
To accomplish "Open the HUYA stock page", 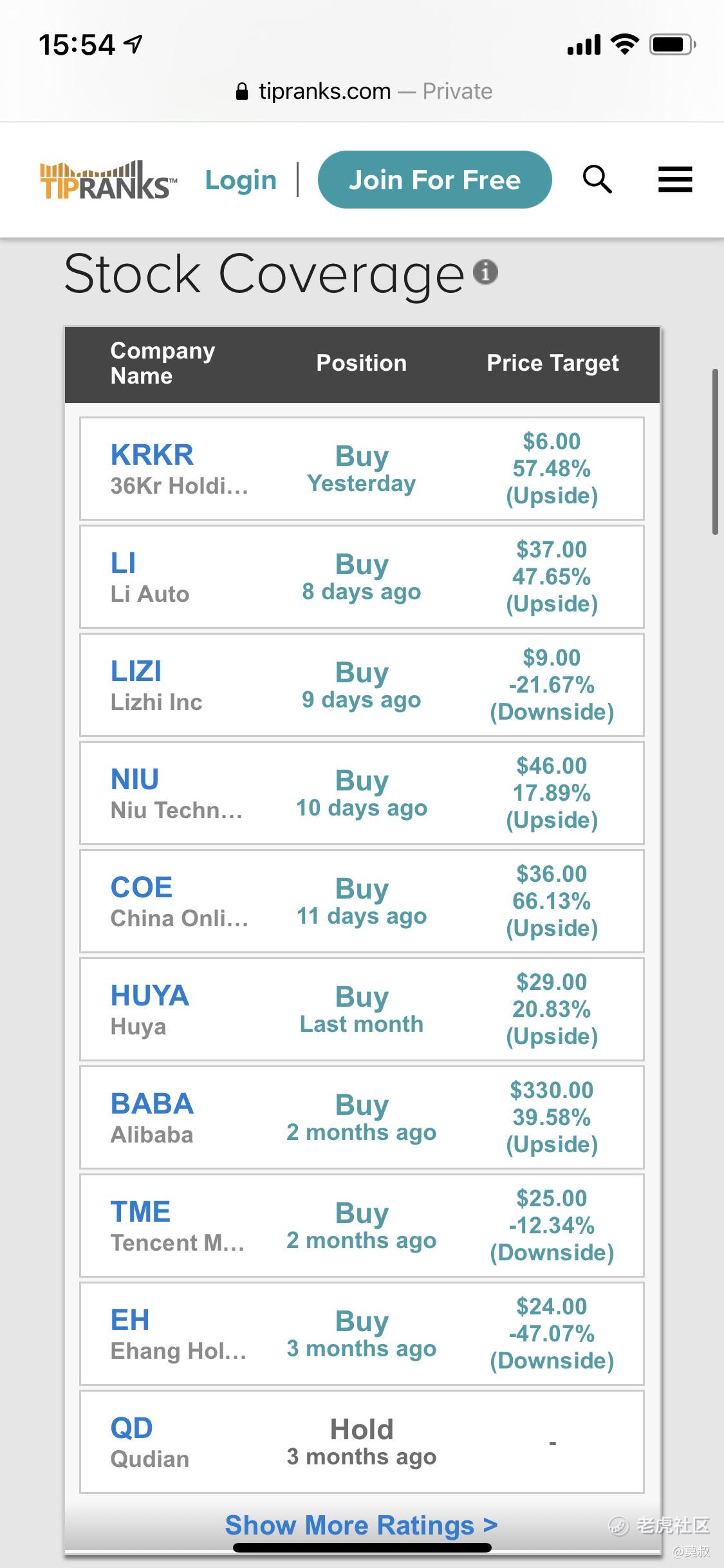I will point(150,996).
